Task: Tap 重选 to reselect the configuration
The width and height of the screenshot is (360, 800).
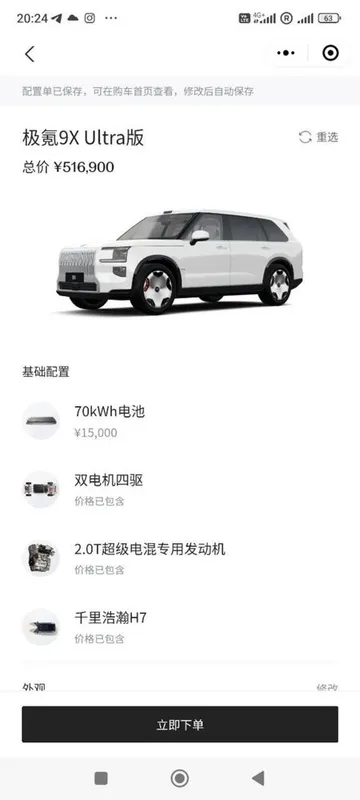Action: (318, 137)
